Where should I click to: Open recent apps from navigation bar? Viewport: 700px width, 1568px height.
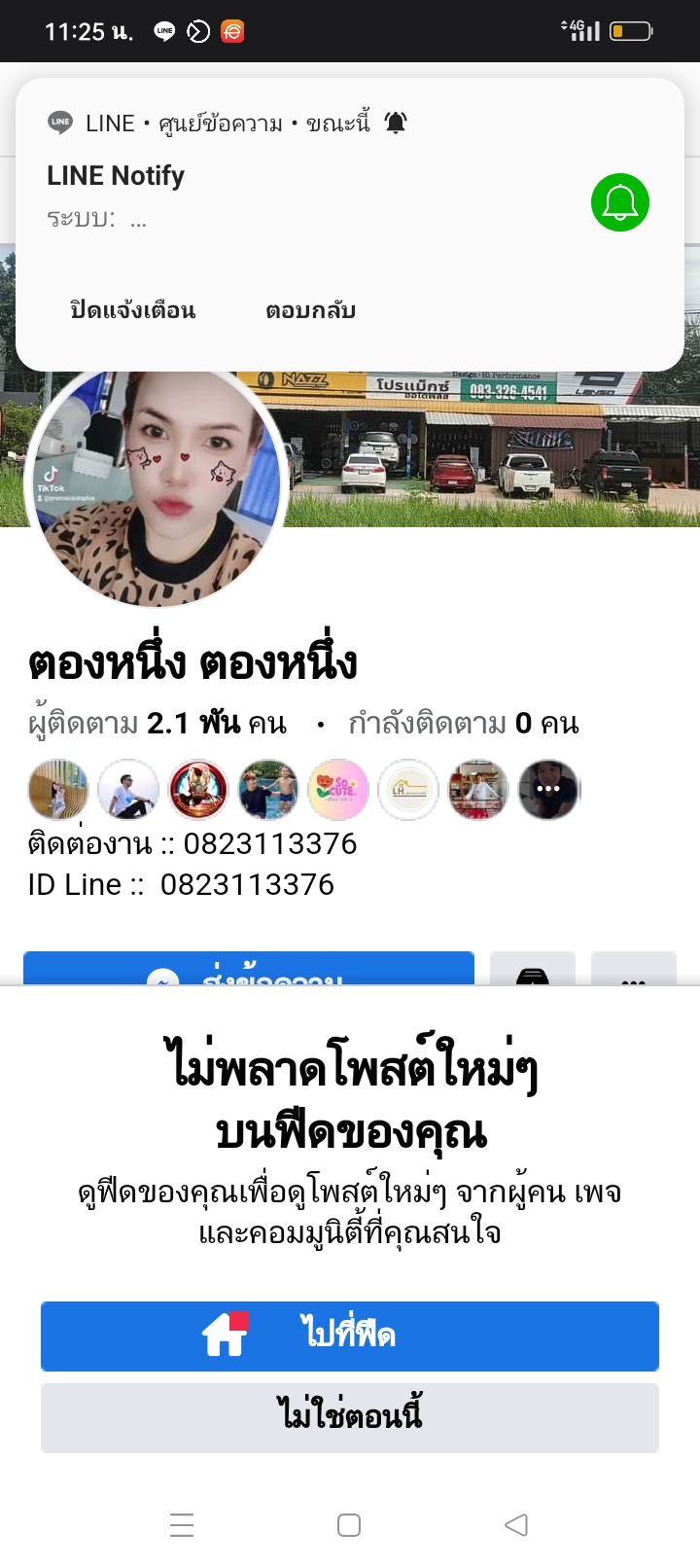coord(182,1524)
